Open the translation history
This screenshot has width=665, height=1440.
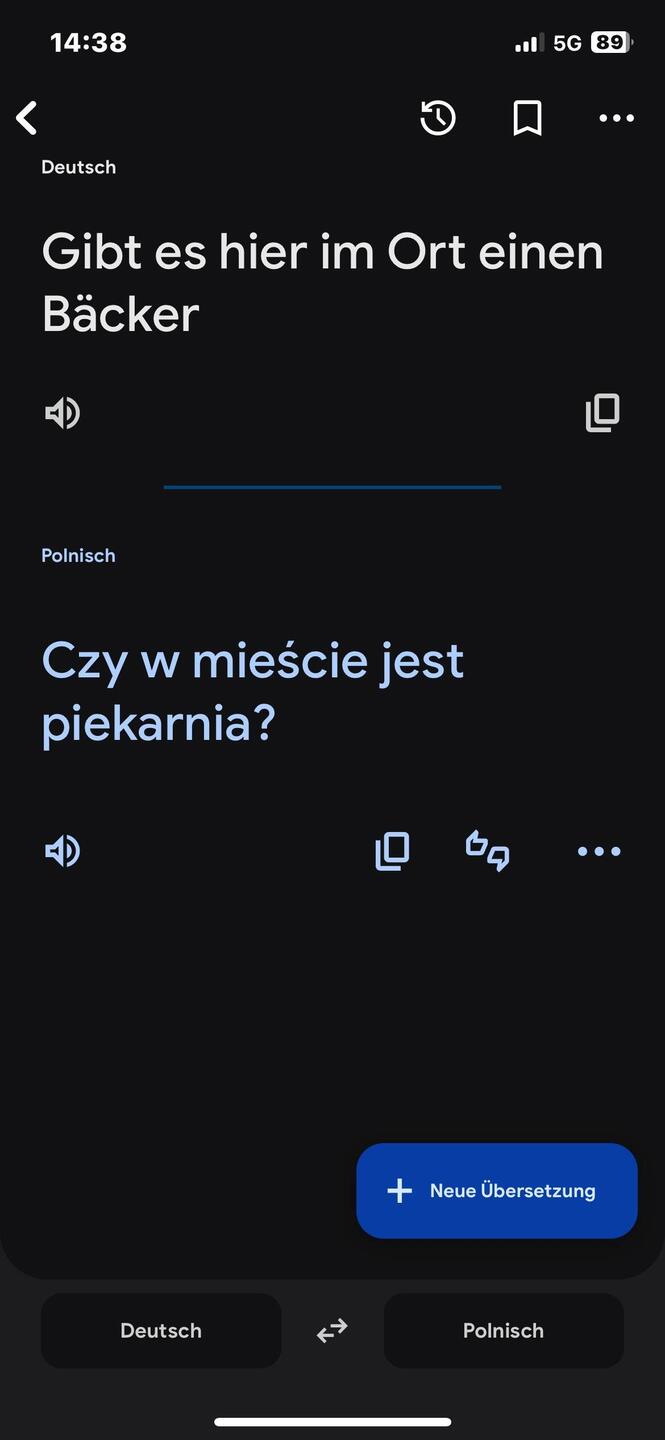tap(438, 118)
